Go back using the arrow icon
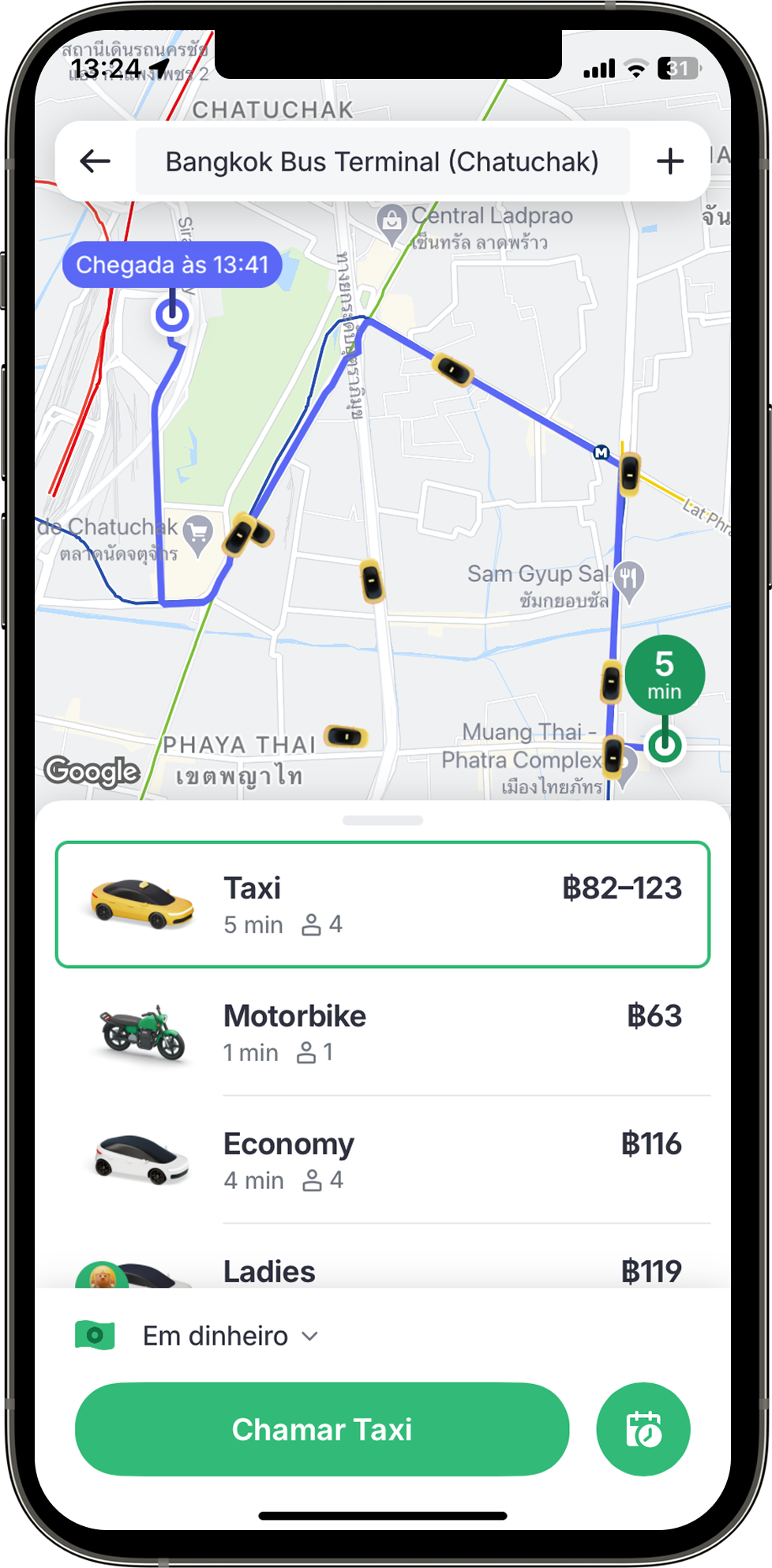This screenshot has height=1568, width=772. (x=96, y=162)
